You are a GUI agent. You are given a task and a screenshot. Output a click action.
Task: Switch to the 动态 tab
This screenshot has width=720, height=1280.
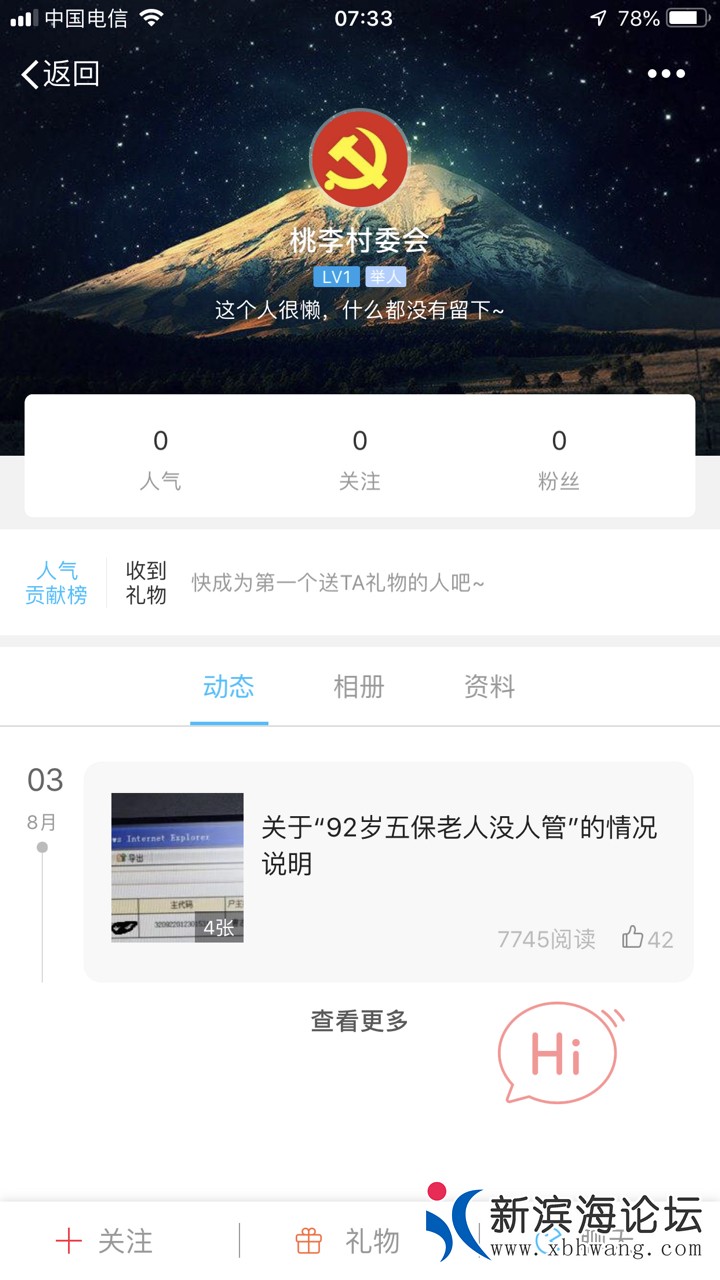[x=229, y=687]
